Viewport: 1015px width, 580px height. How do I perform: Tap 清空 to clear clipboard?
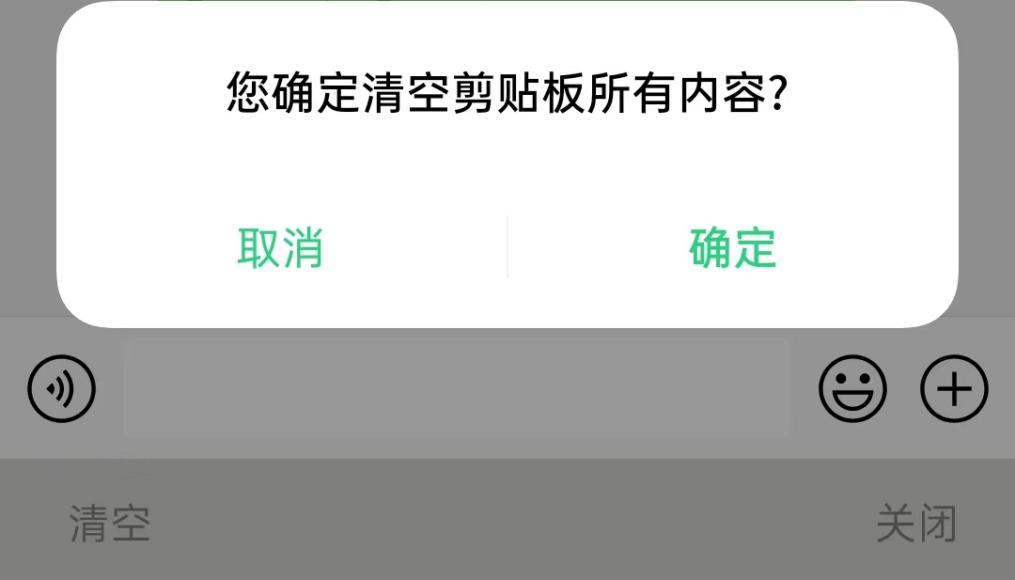click(110, 524)
